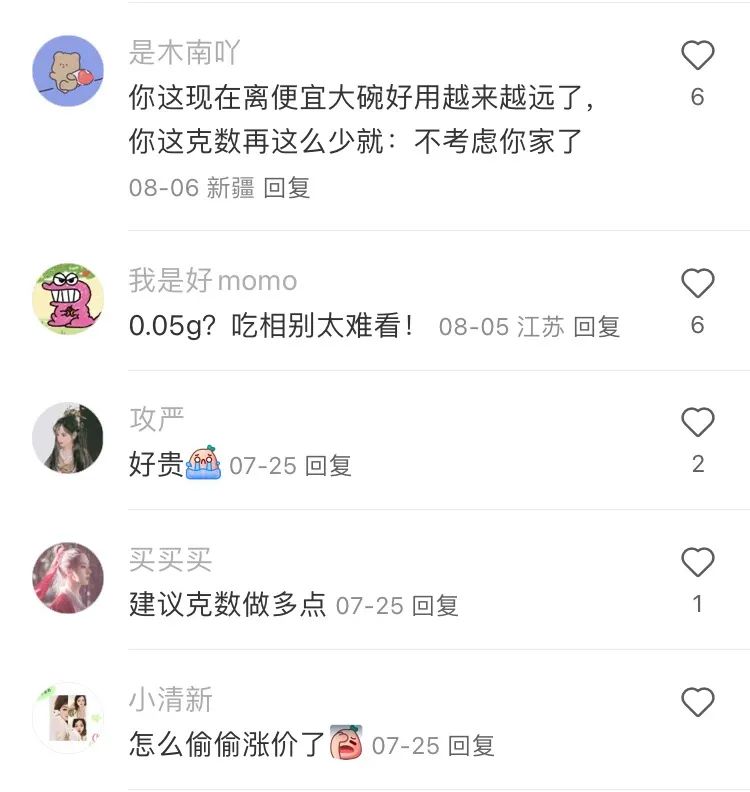The image size is (750, 792).
Task: Reply to 买买买's comment
Action: (434, 606)
